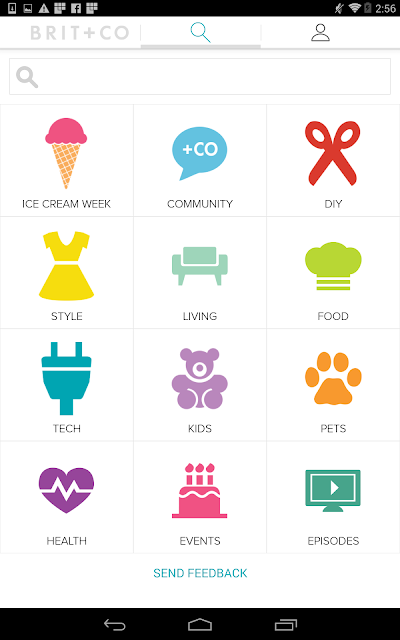Viewport: 400px width, 640px height.
Task: Browse the DIY category
Action: point(333,160)
